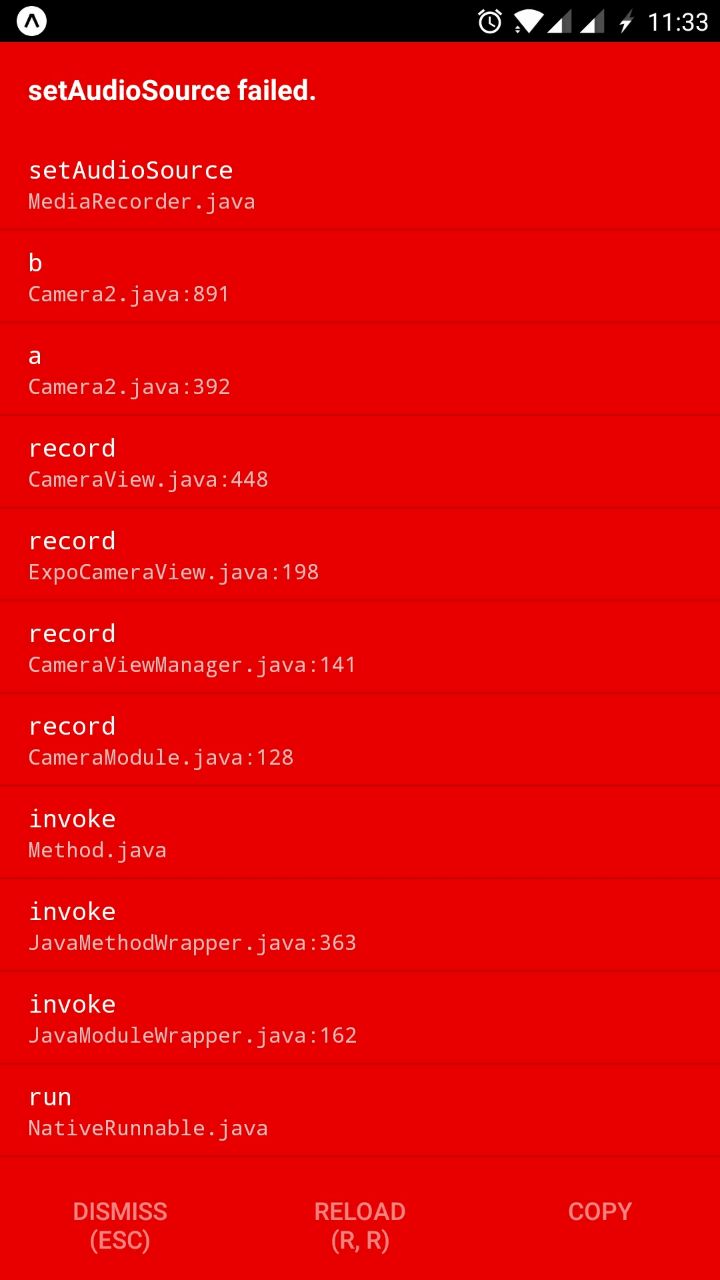Image resolution: width=720 pixels, height=1280 pixels.
Task: Click the 11:33 clock in the status bar
Action: [x=676, y=20]
